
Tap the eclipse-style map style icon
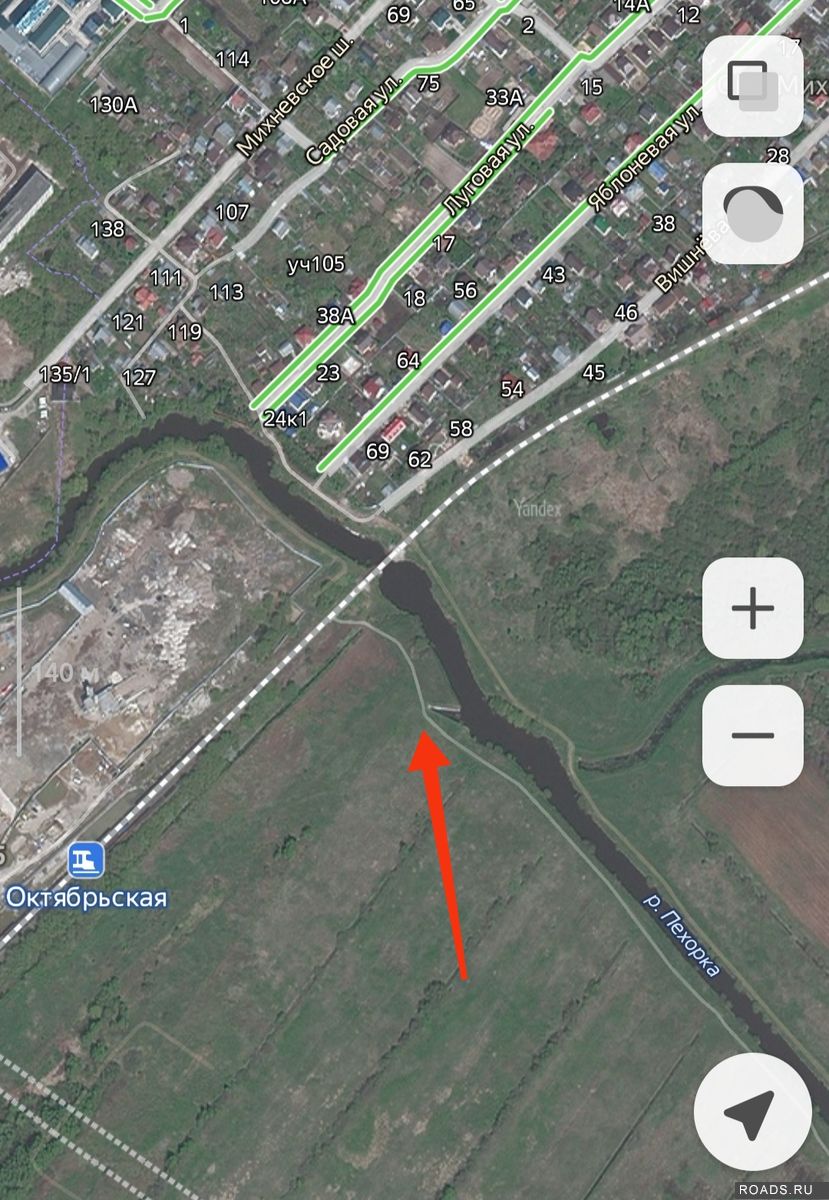point(752,212)
